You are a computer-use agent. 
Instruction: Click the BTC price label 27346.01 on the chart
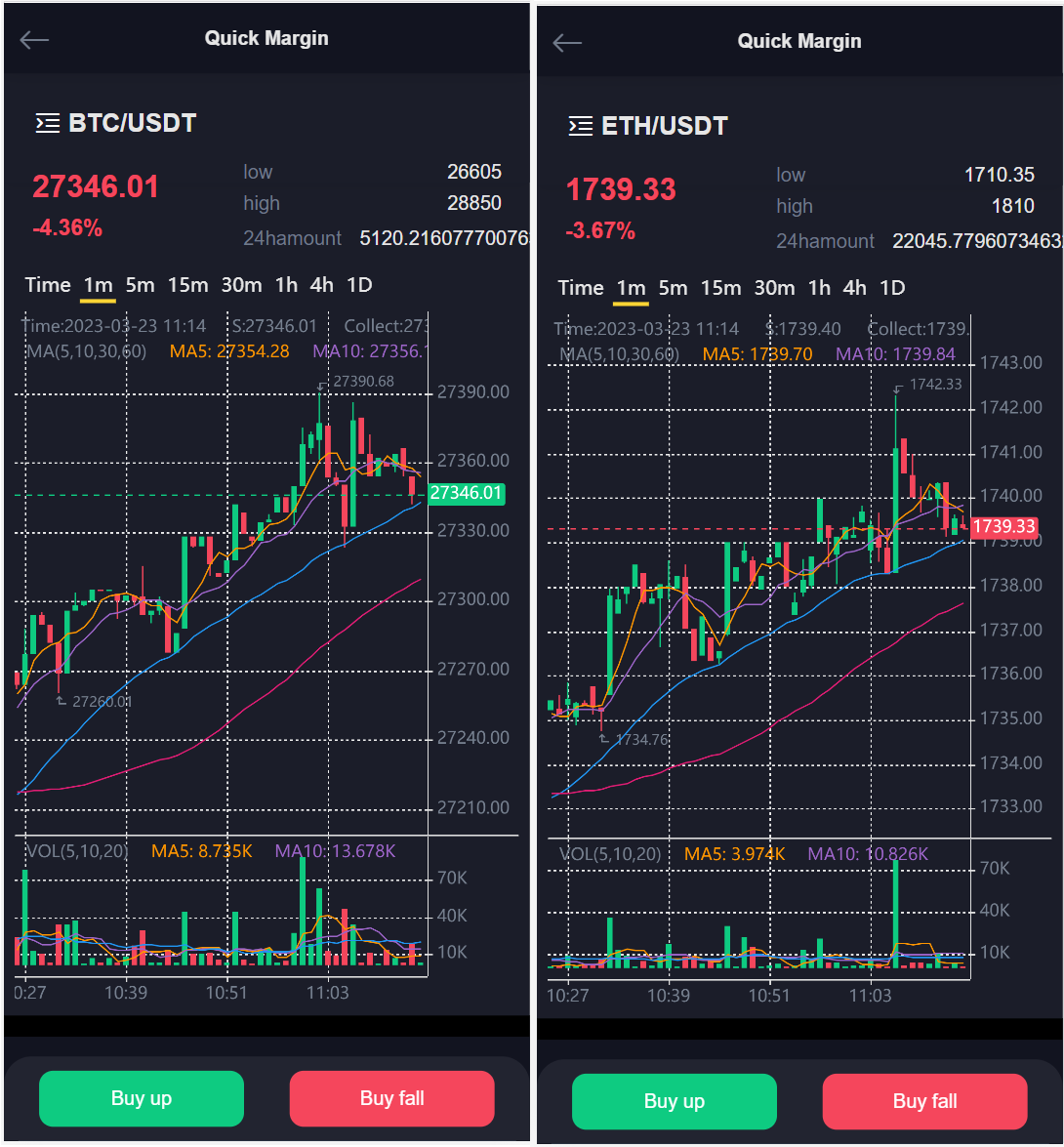467,494
